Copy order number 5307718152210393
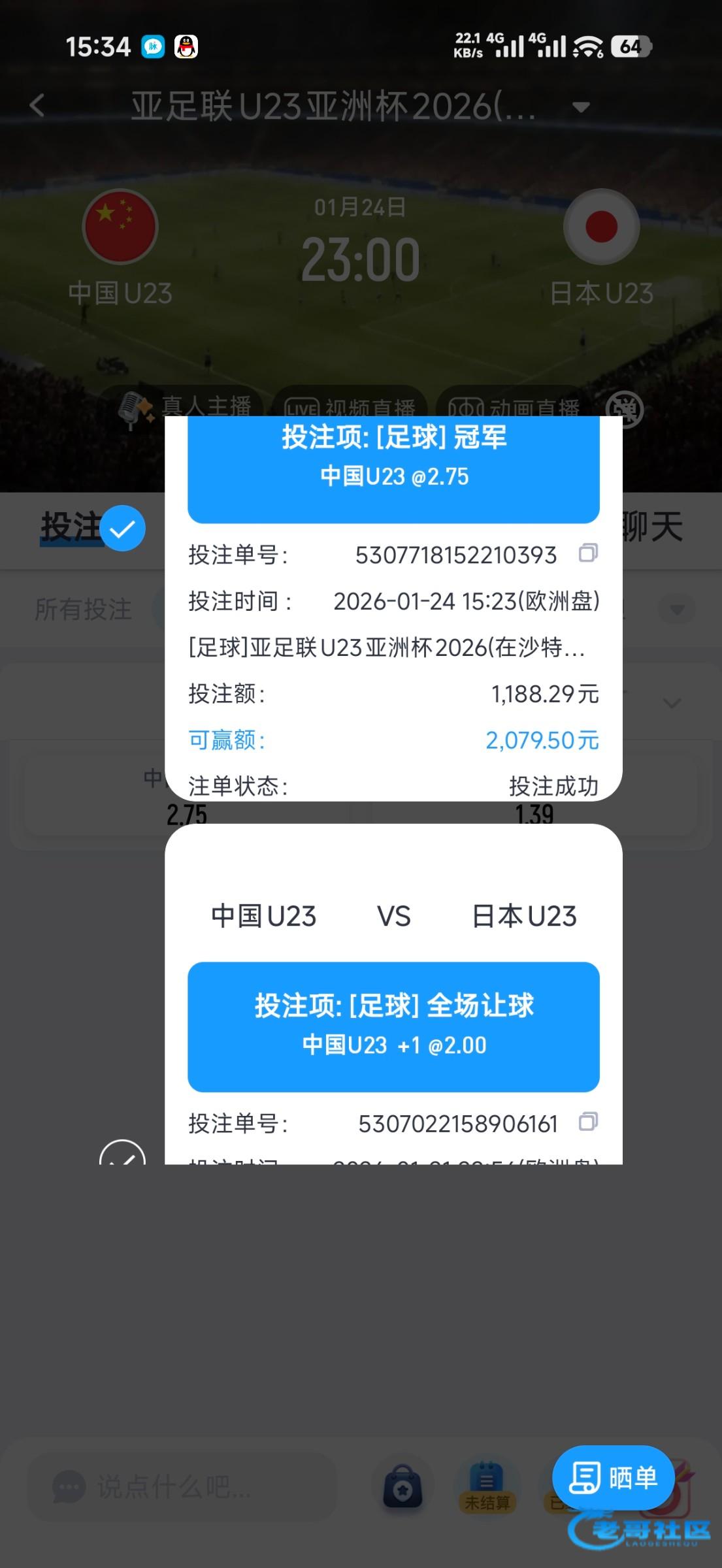The image size is (722, 1568). coord(588,553)
